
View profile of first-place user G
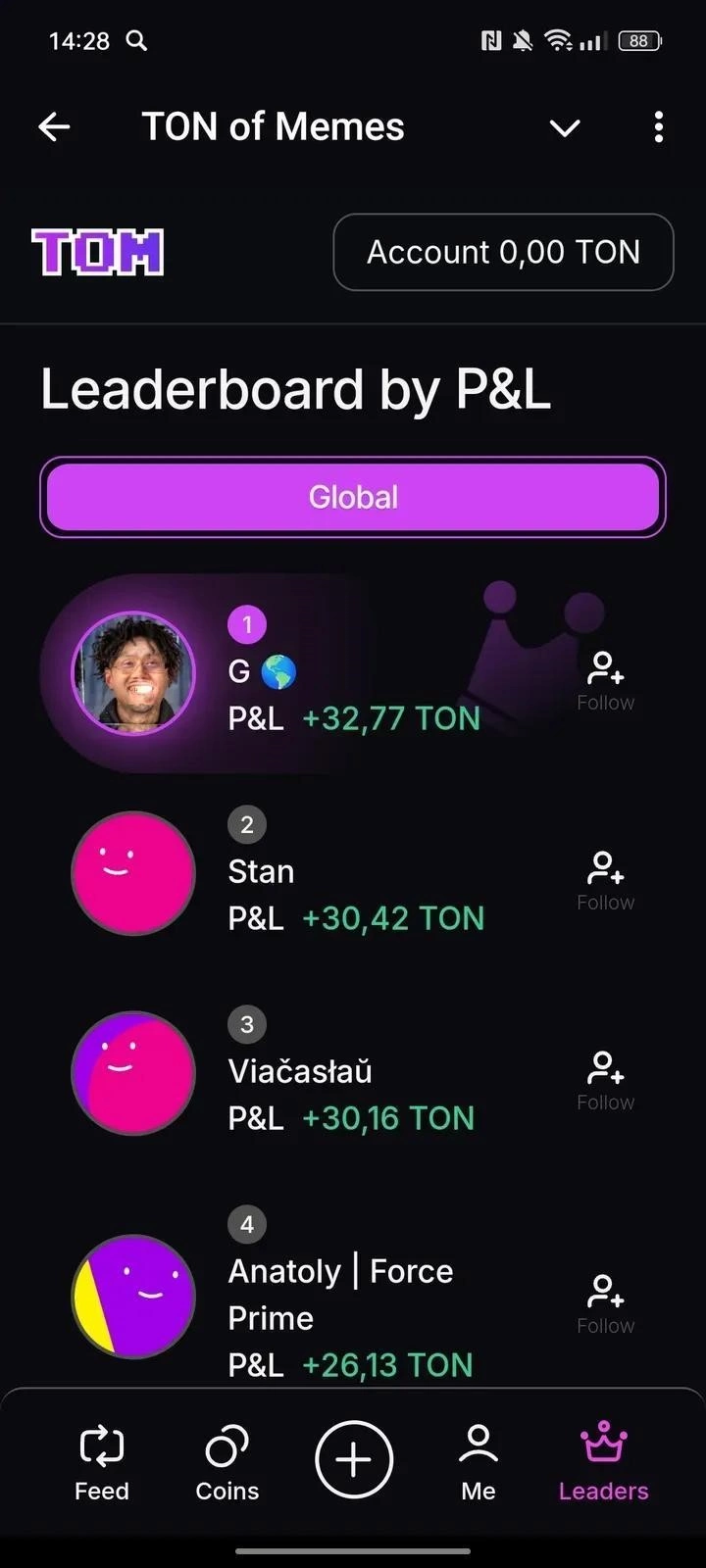(x=133, y=673)
